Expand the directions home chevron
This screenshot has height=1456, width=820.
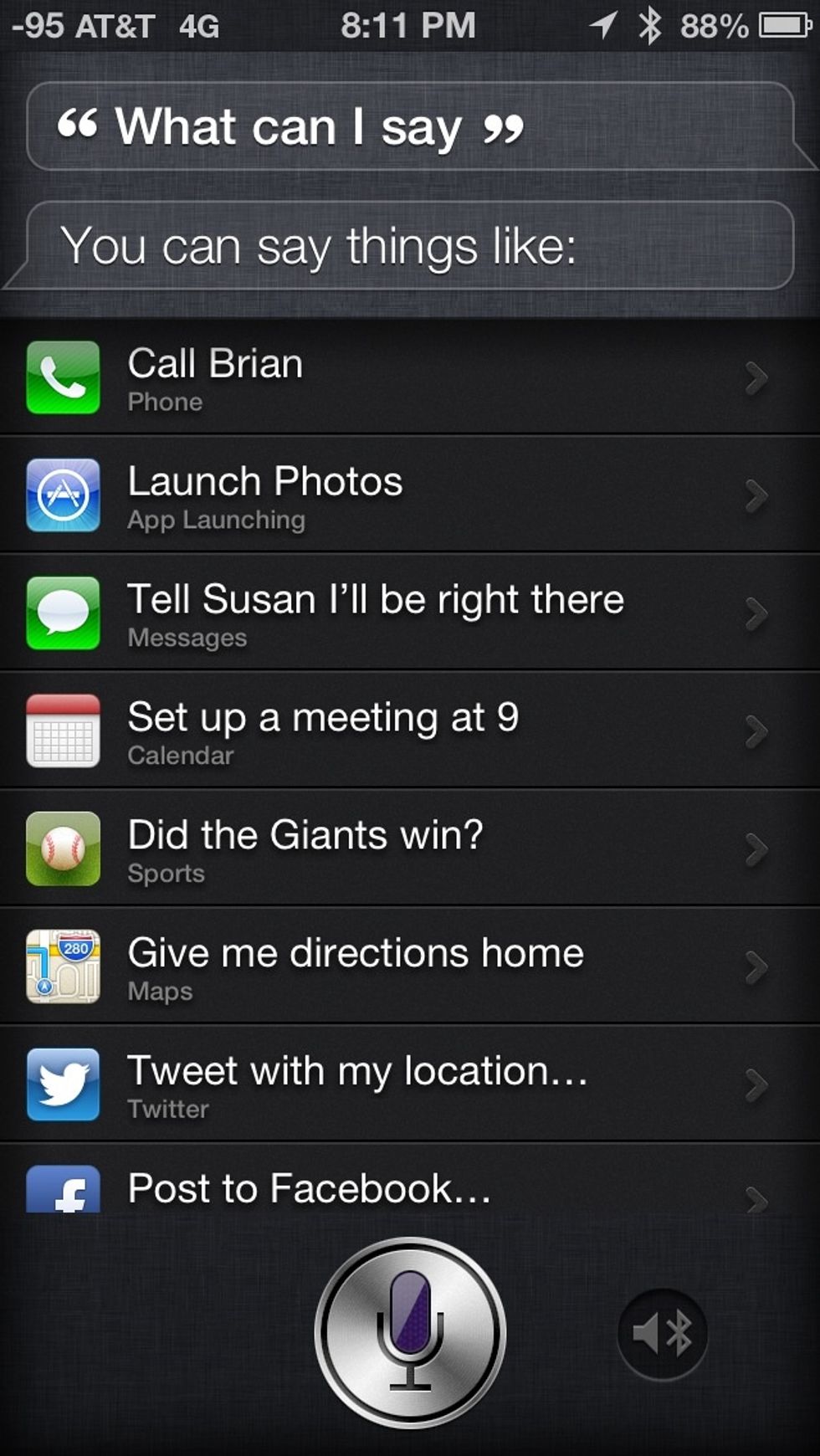(757, 966)
